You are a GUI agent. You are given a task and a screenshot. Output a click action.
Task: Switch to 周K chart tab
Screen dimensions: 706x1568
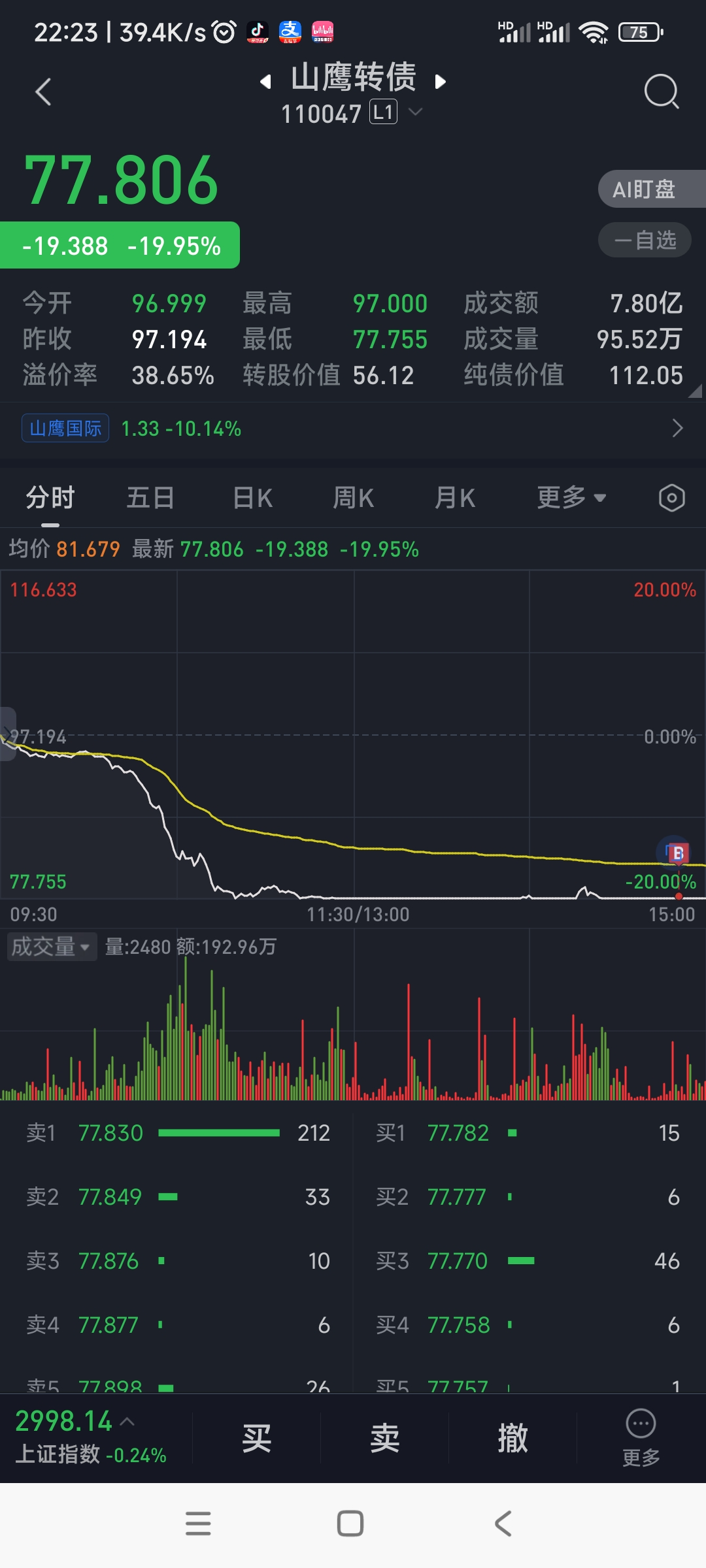[354, 498]
